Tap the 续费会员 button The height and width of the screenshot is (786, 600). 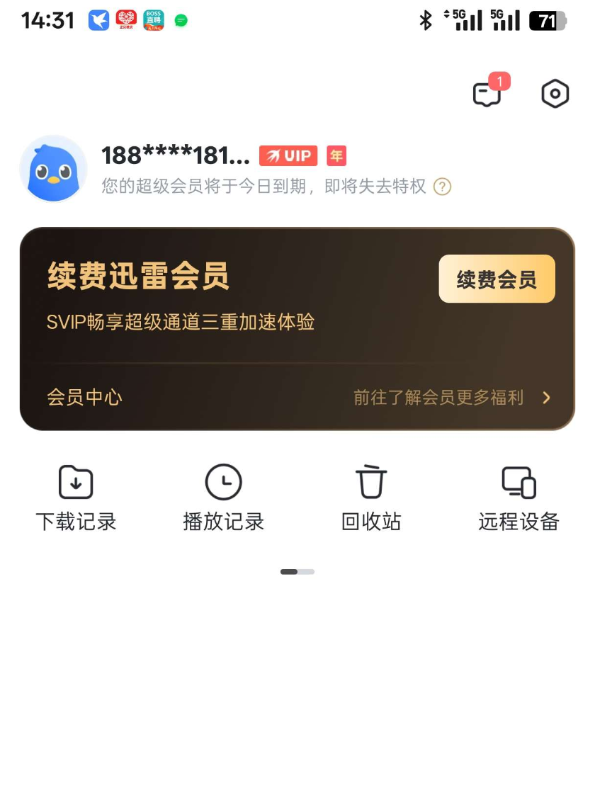click(x=496, y=279)
